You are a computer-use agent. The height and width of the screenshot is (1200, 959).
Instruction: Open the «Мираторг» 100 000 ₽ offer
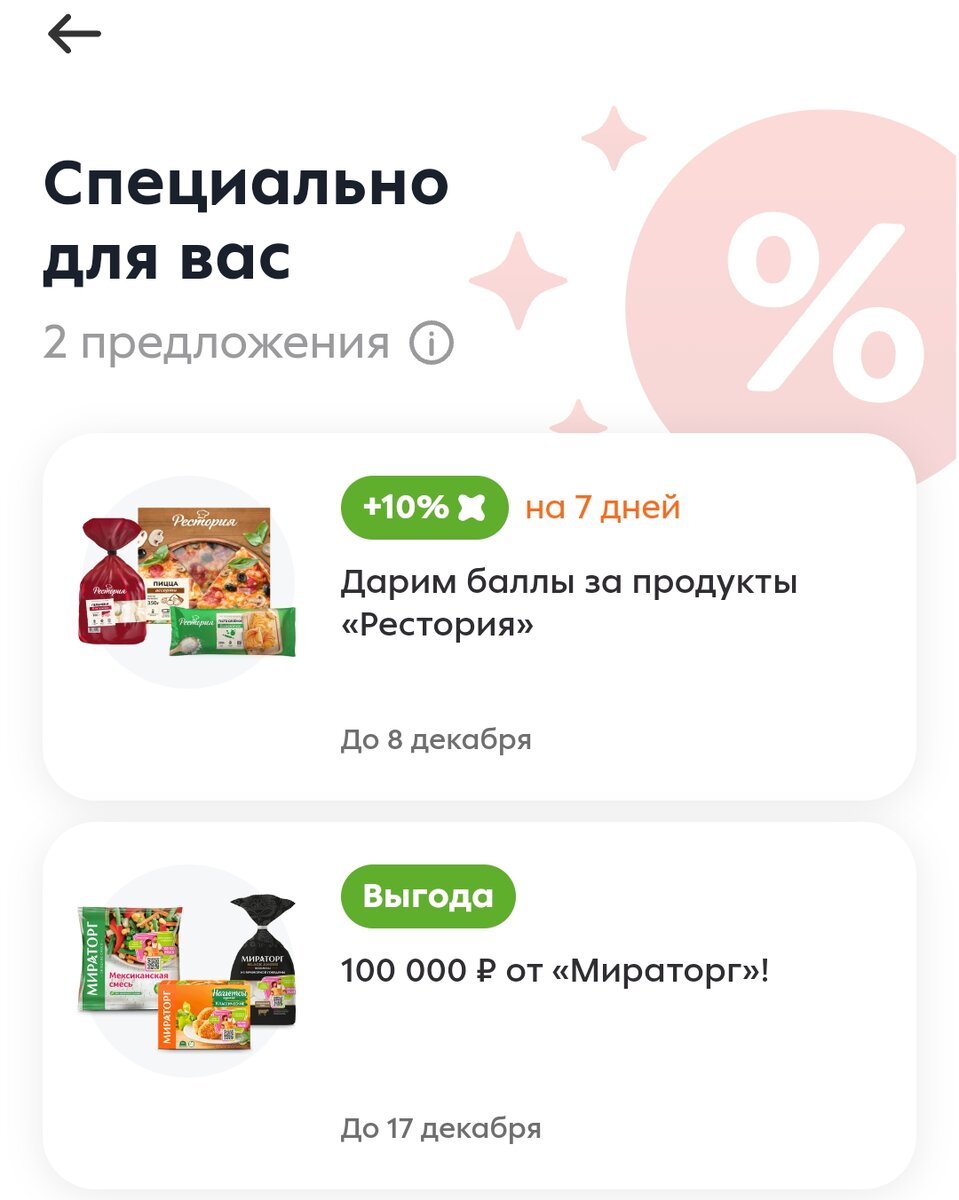click(480, 1000)
